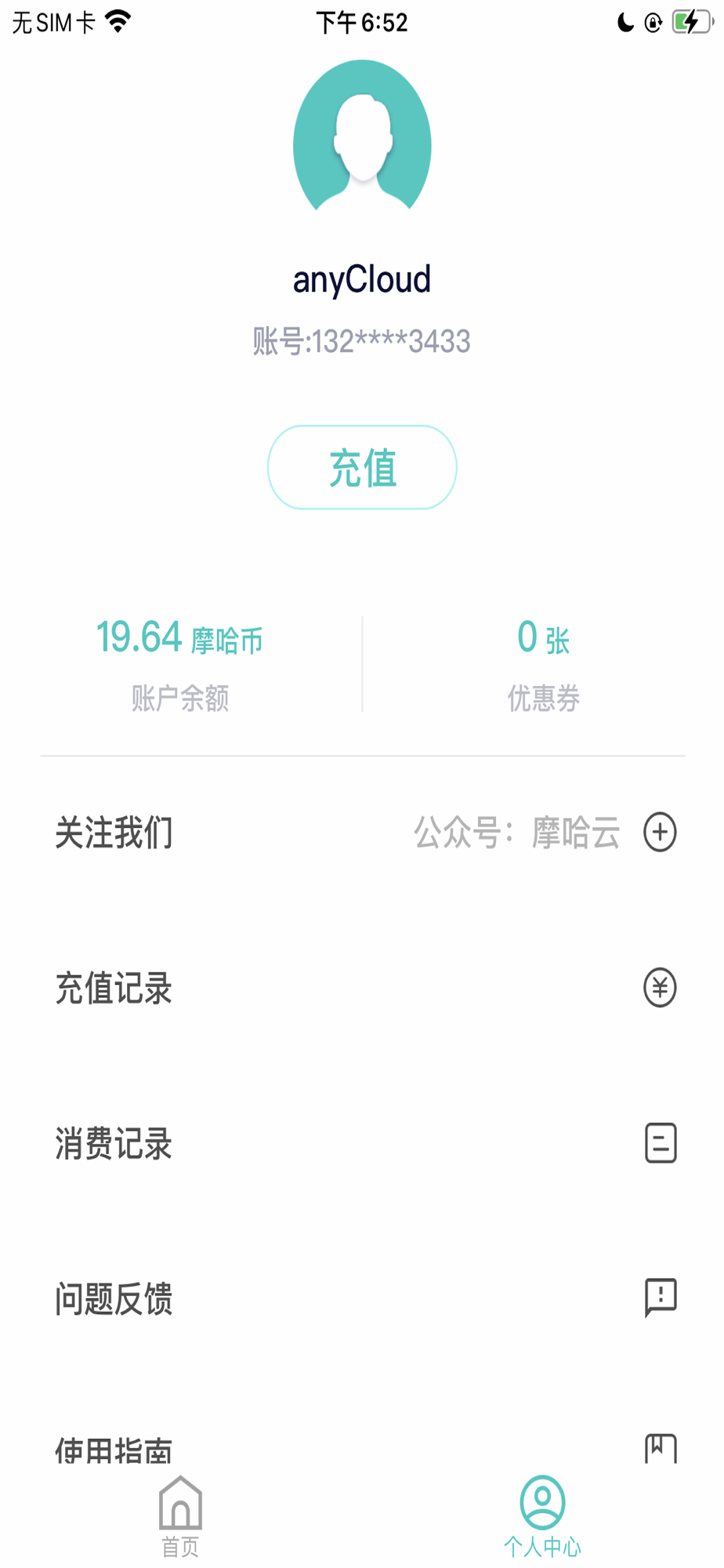724x1568 pixels.
Task: Tap the 充值 recharge button
Action: tap(362, 467)
